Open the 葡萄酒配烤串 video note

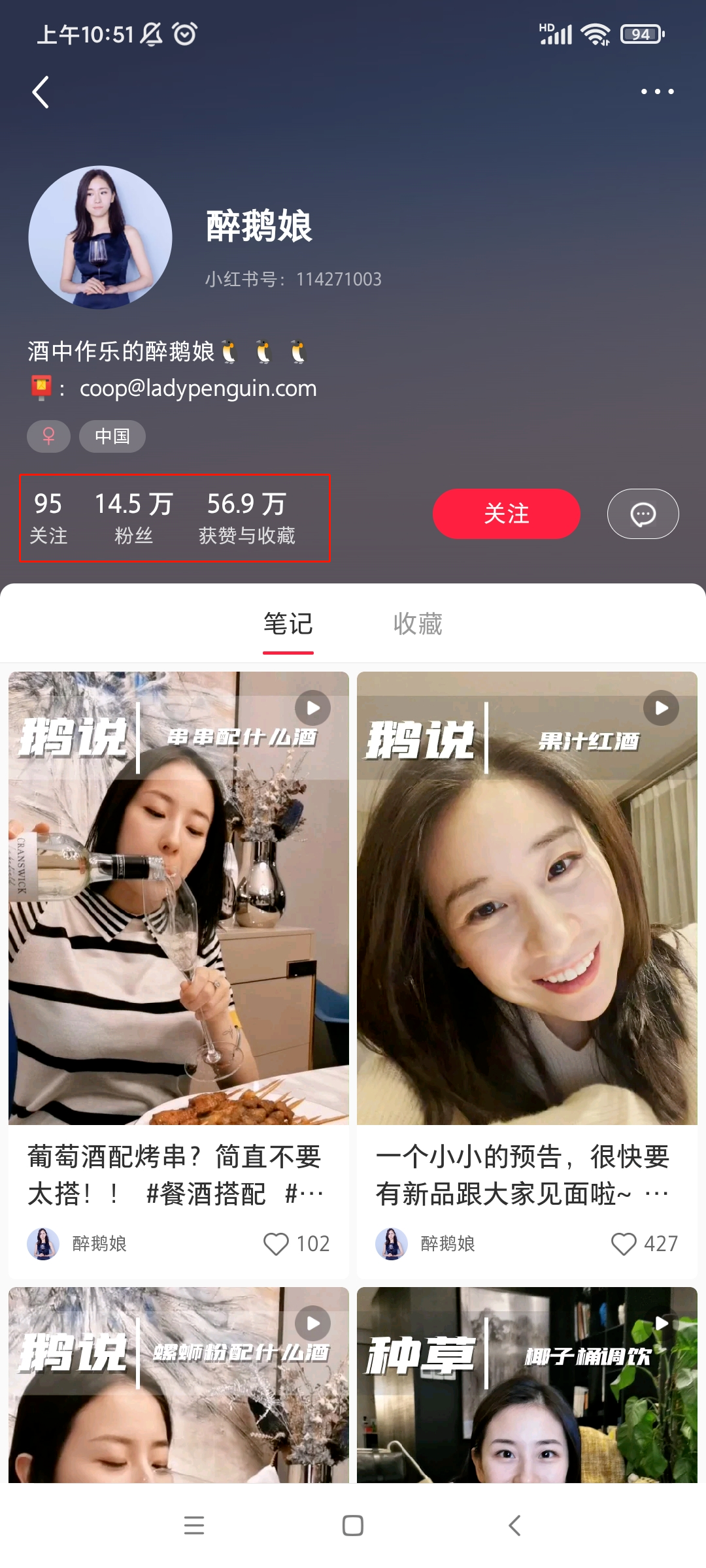(x=178, y=915)
